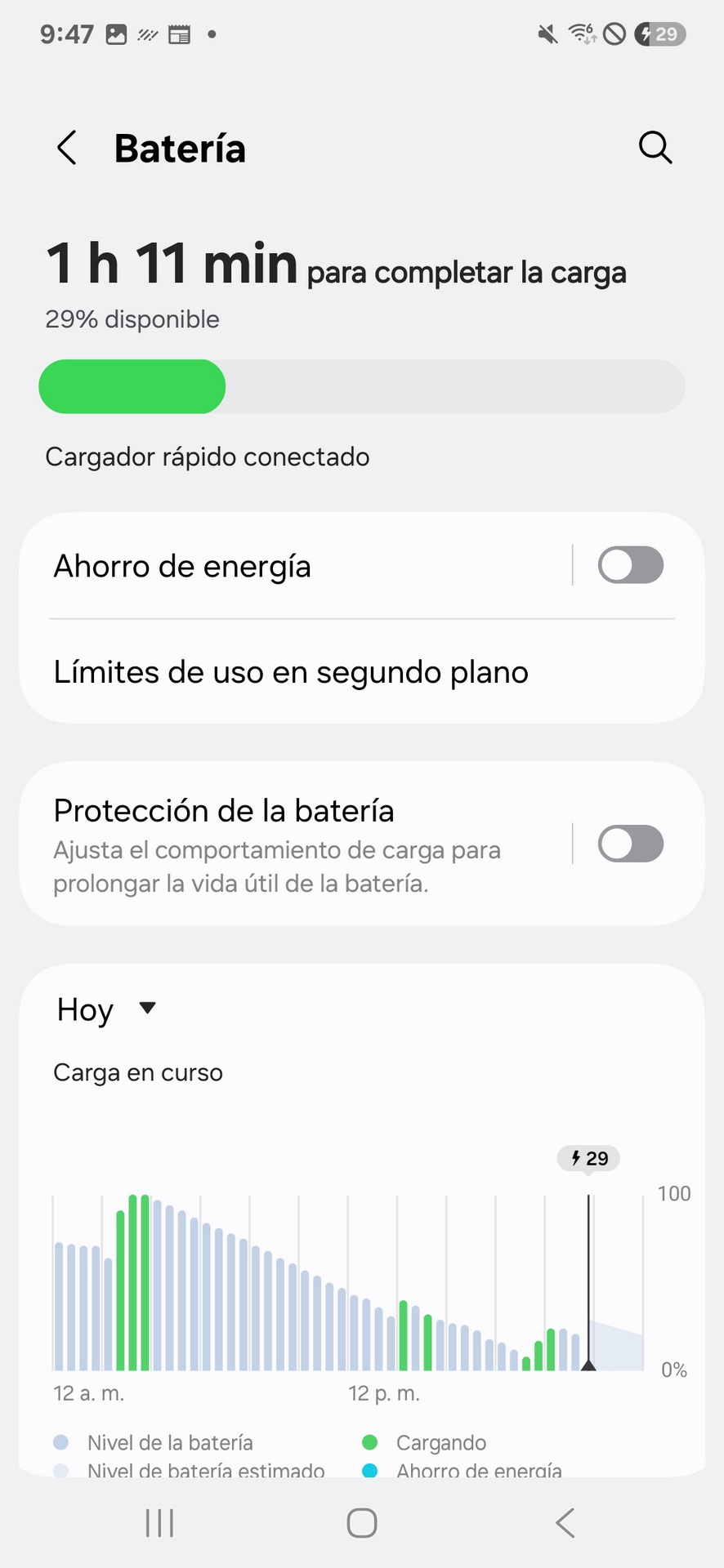Open Límites de uso en segundo plano

point(361,672)
